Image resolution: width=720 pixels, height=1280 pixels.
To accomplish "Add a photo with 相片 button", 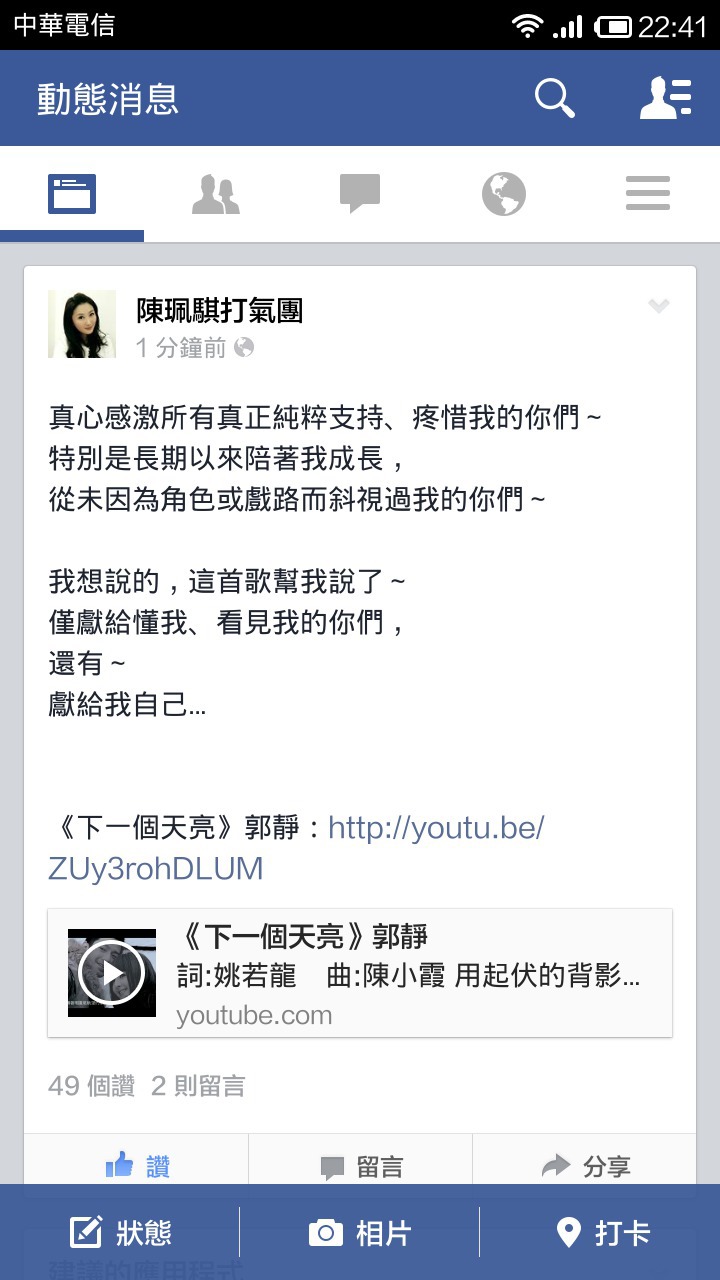I will tap(360, 1233).
